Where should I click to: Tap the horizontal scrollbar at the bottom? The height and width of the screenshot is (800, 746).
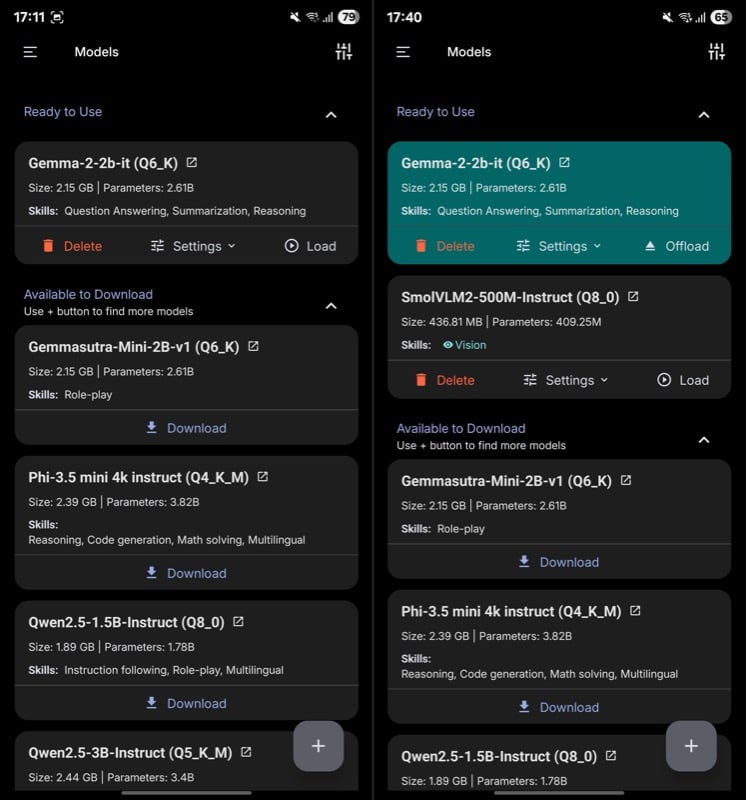[x=186, y=793]
